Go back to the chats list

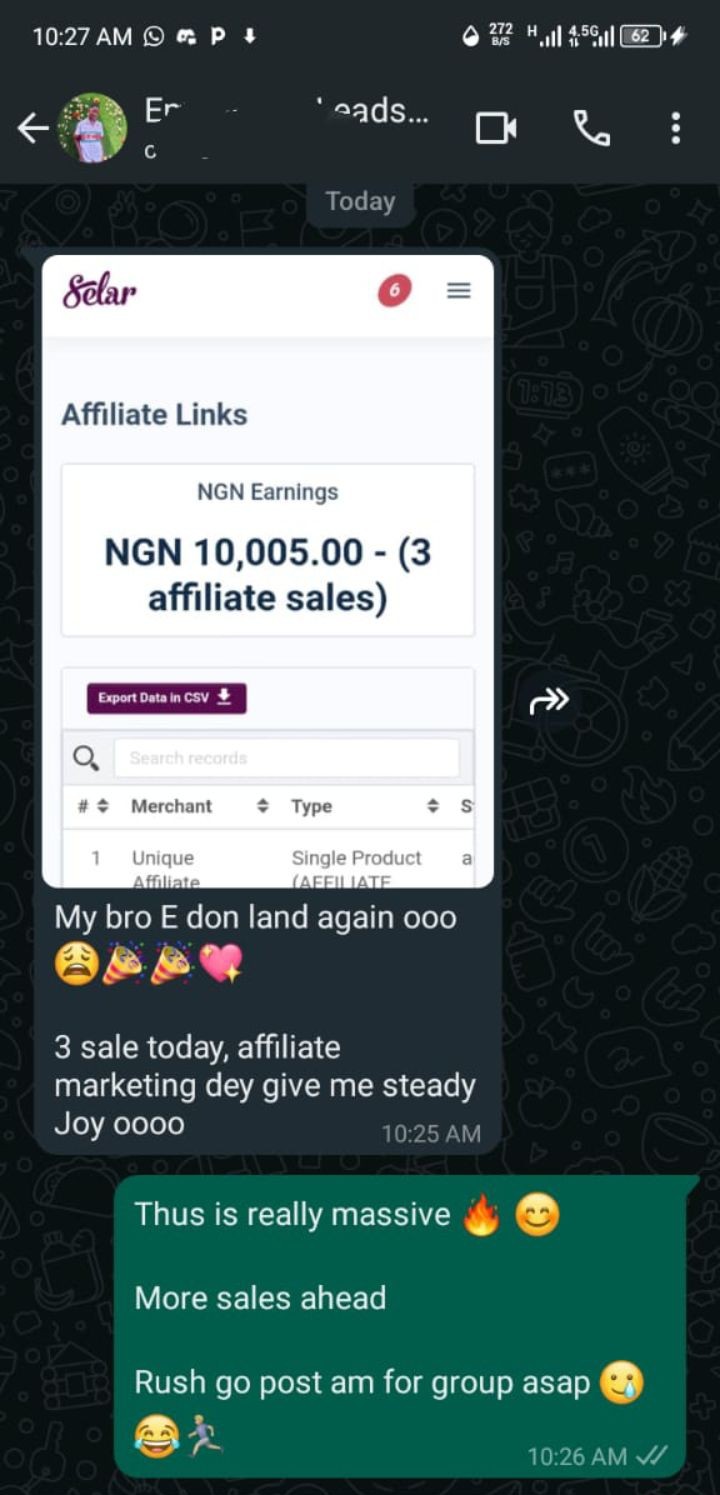click(x=33, y=128)
